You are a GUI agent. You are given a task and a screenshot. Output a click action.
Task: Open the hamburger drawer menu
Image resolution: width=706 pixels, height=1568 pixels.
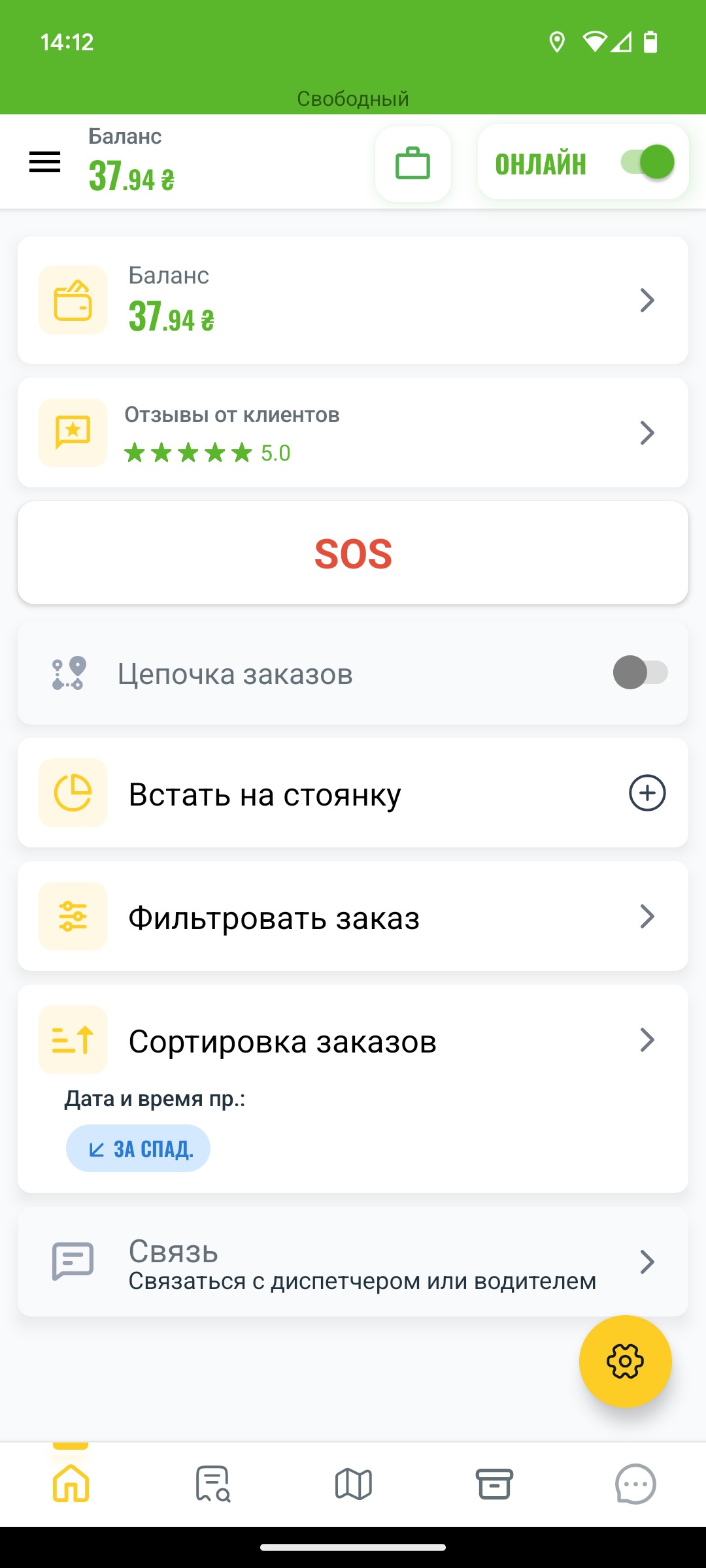point(44,162)
